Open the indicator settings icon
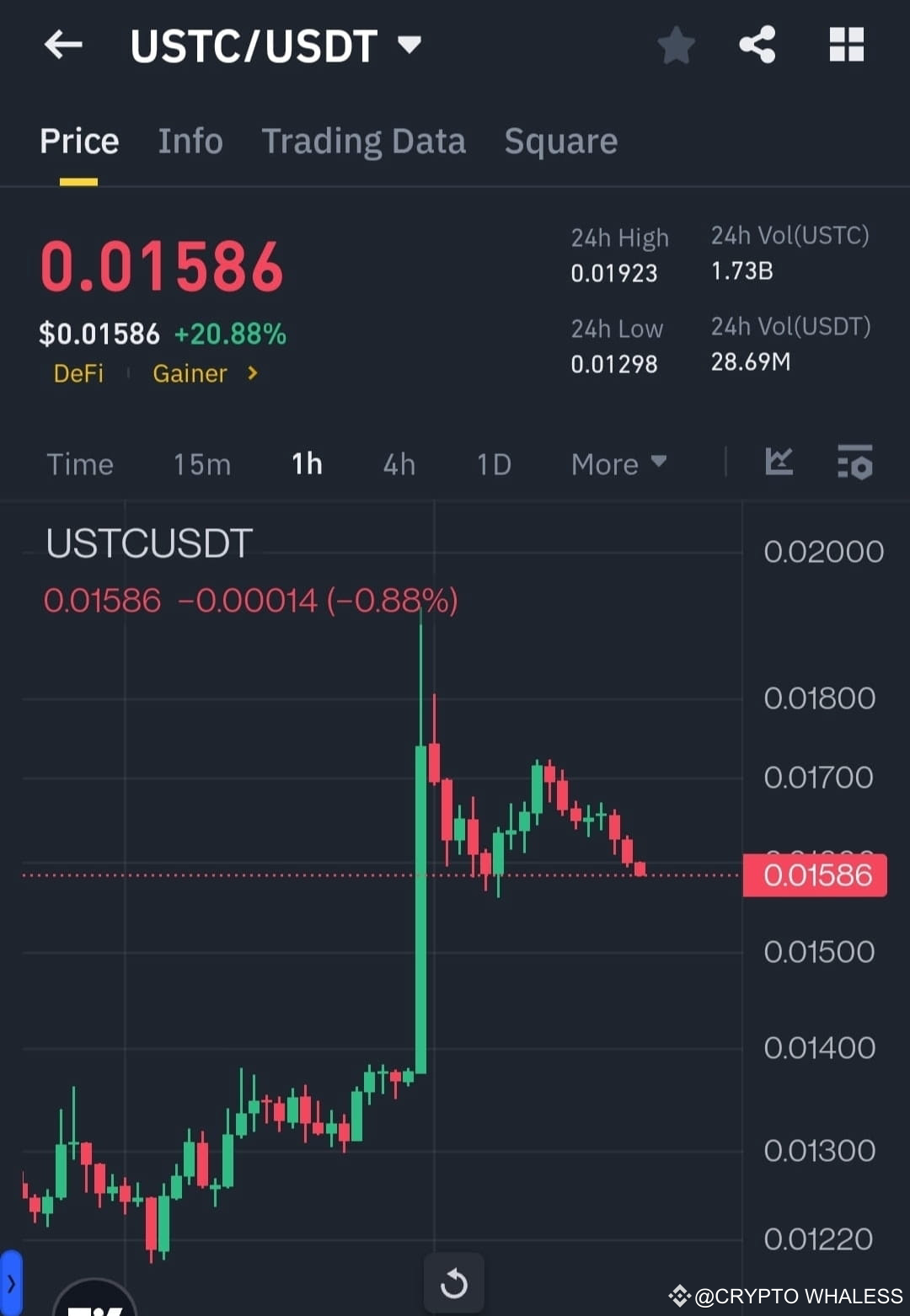 [x=854, y=463]
